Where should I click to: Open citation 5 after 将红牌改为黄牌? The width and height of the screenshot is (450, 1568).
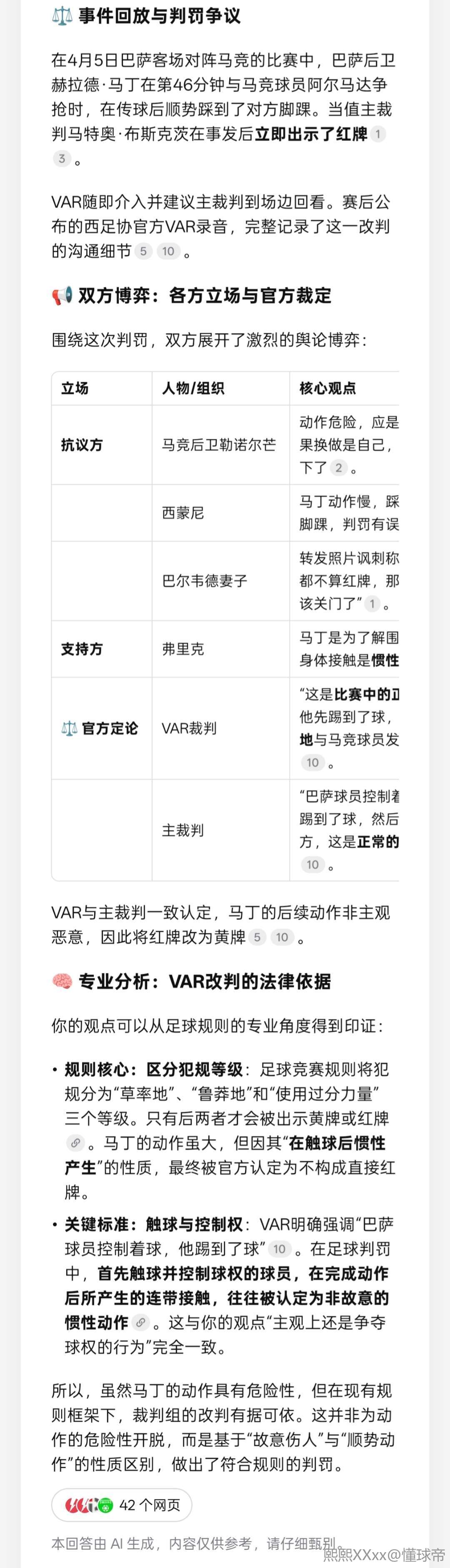pyautogui.click(x=257, y=937)
